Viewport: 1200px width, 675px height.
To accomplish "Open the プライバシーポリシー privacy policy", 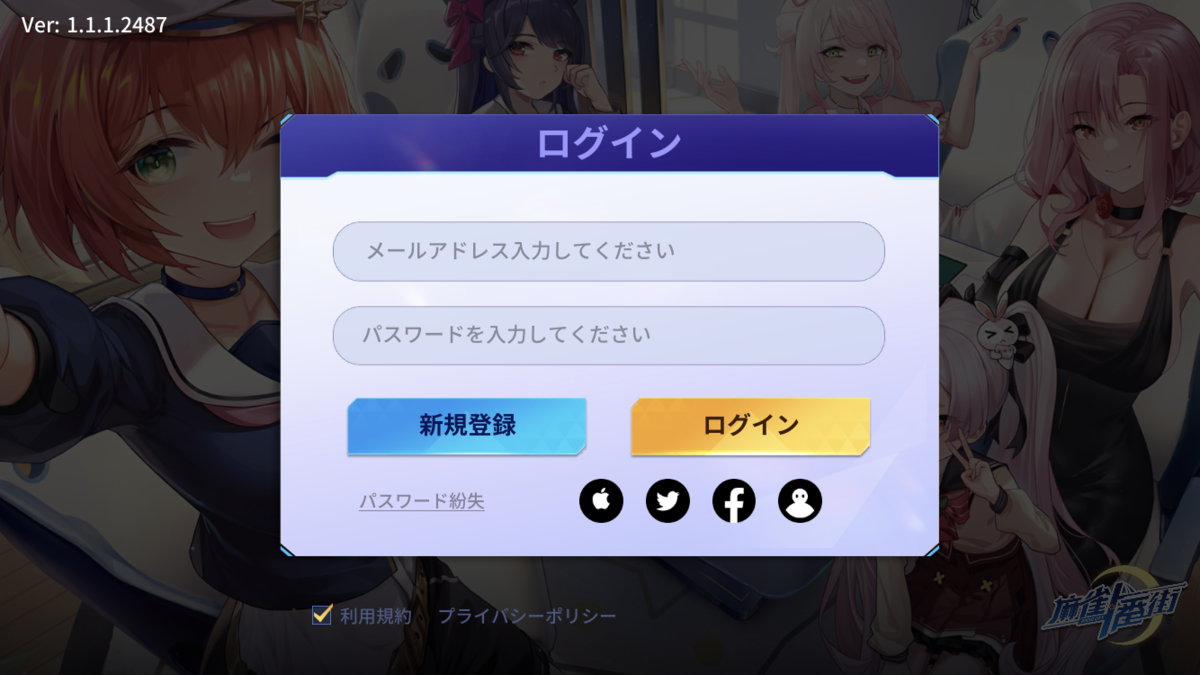I will coord(527,616).
